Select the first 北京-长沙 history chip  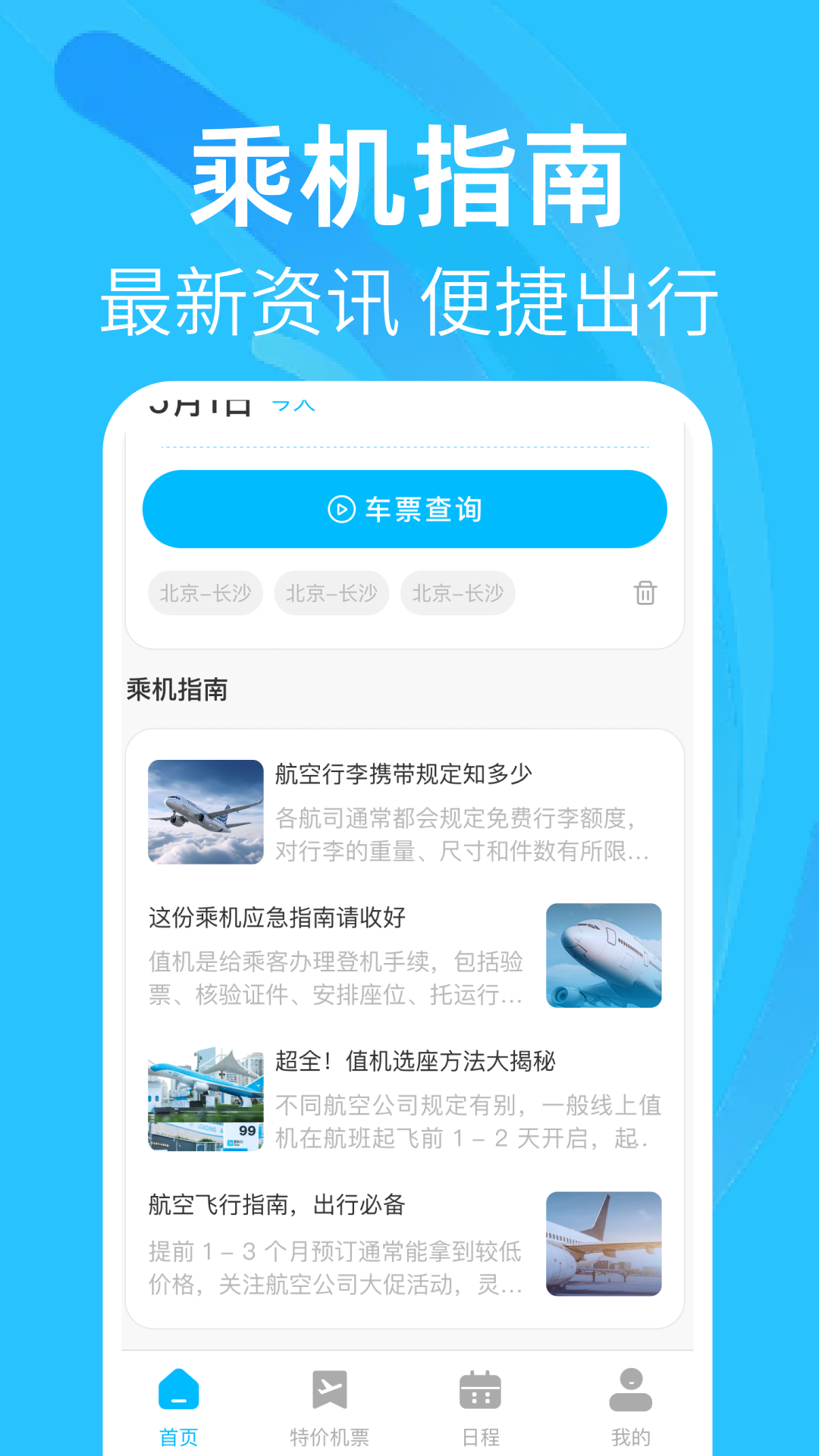click(205, 594)
